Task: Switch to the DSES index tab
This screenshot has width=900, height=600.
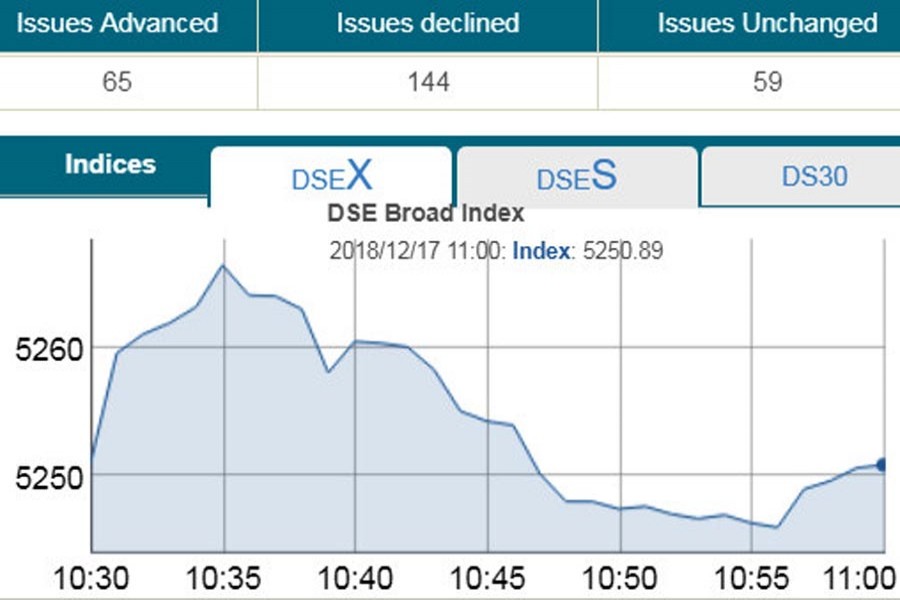Action: [576, 177]
